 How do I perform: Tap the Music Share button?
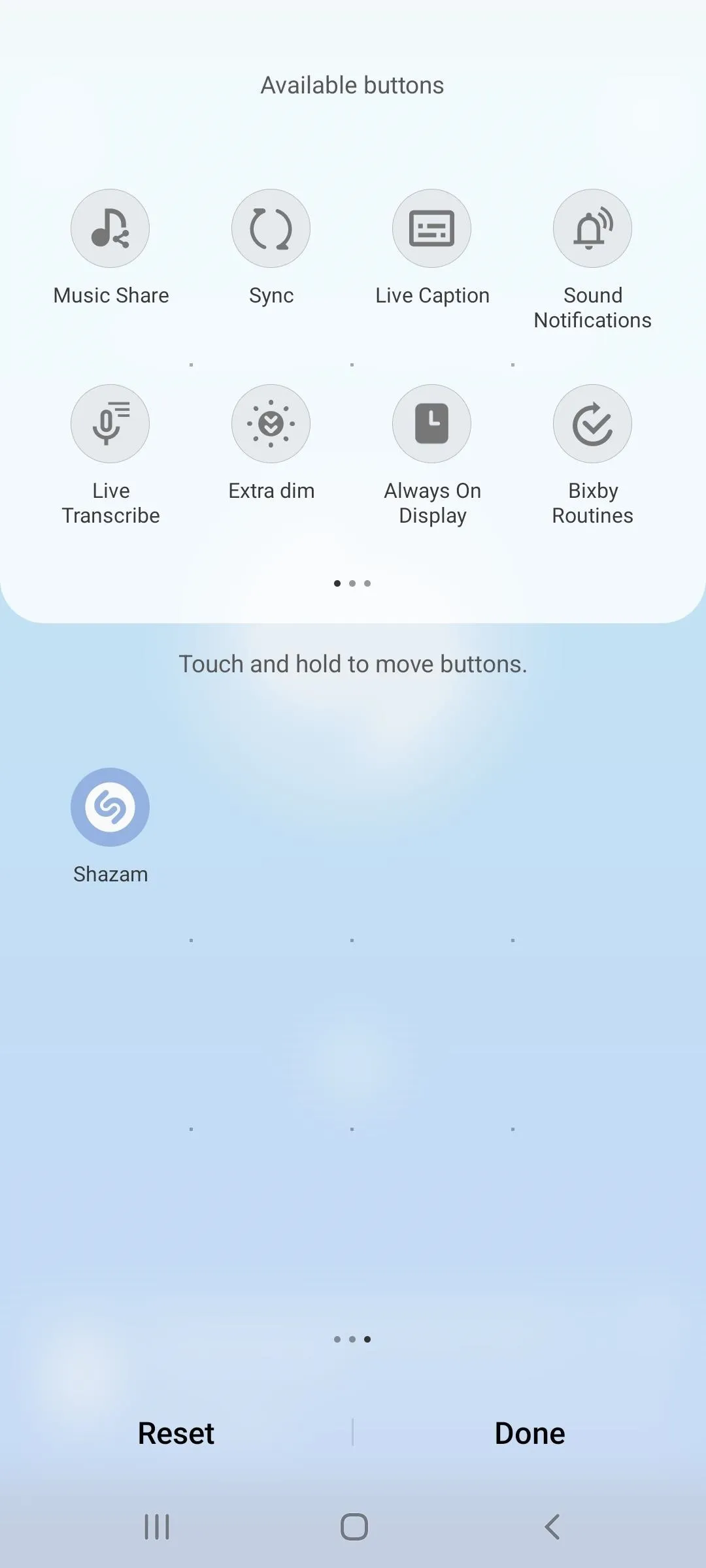(x=110, y=228)
